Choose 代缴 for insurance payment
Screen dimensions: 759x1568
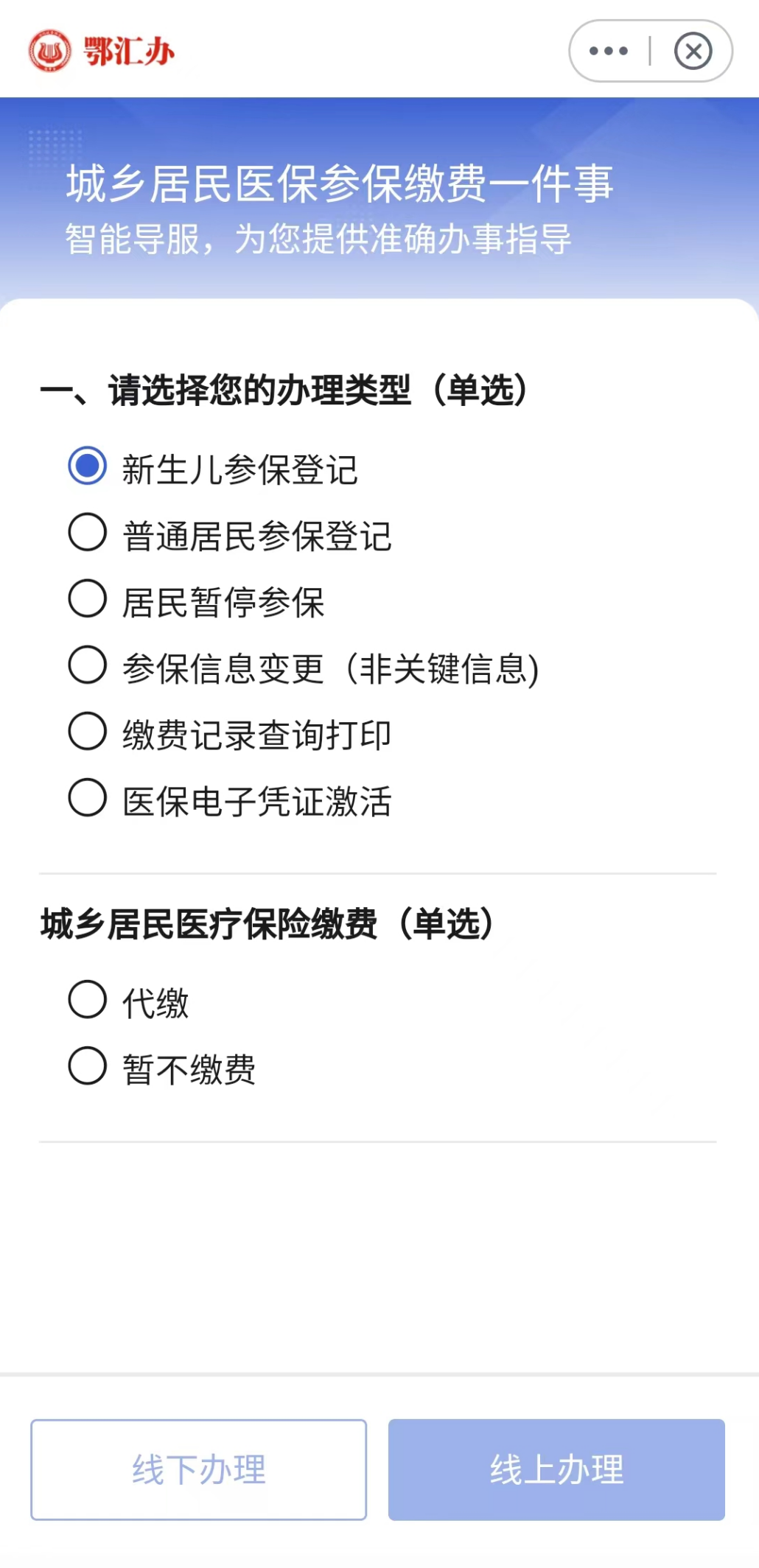[88, 1001]
